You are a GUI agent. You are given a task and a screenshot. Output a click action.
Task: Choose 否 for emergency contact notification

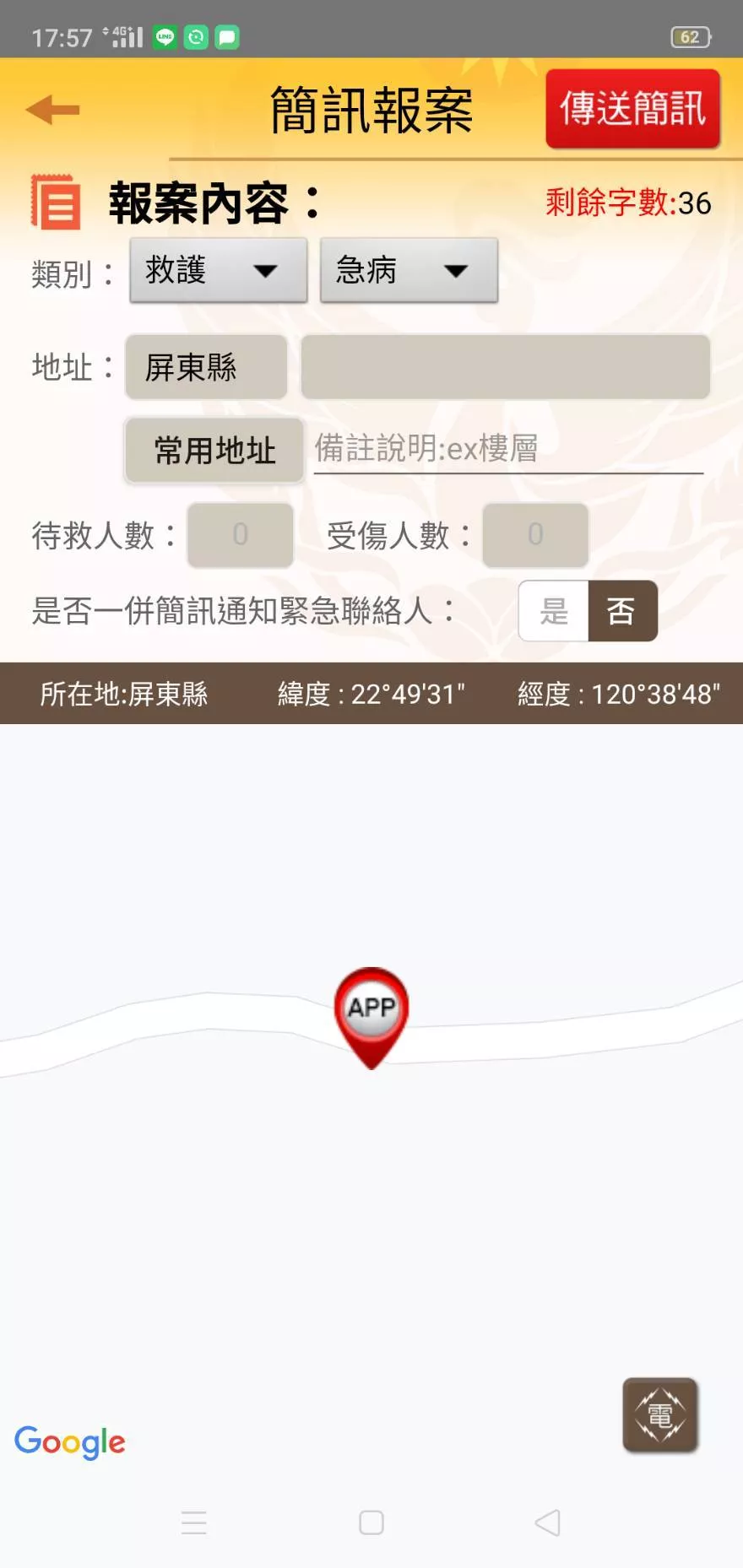click(x=622, y=611)
